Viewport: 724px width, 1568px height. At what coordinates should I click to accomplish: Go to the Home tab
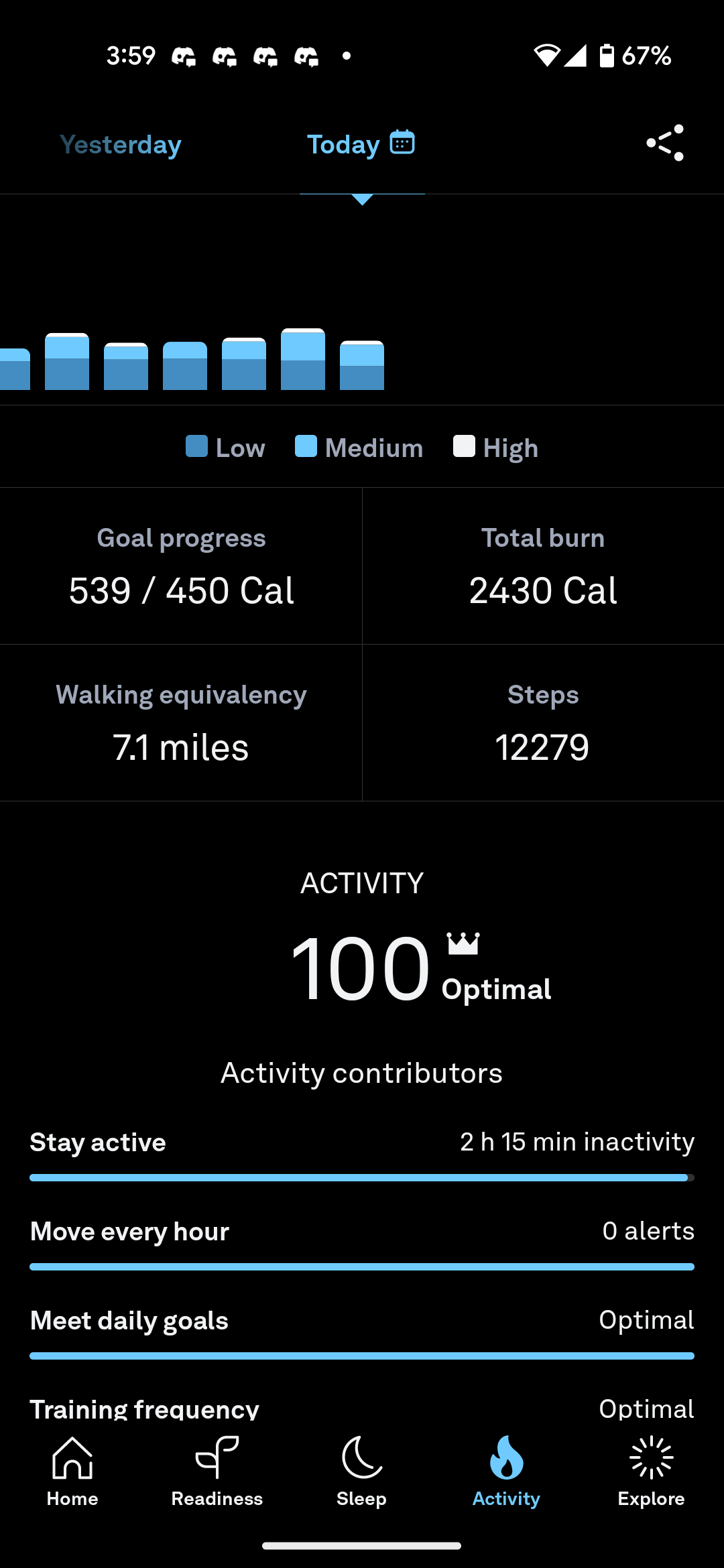point(72,1472)
